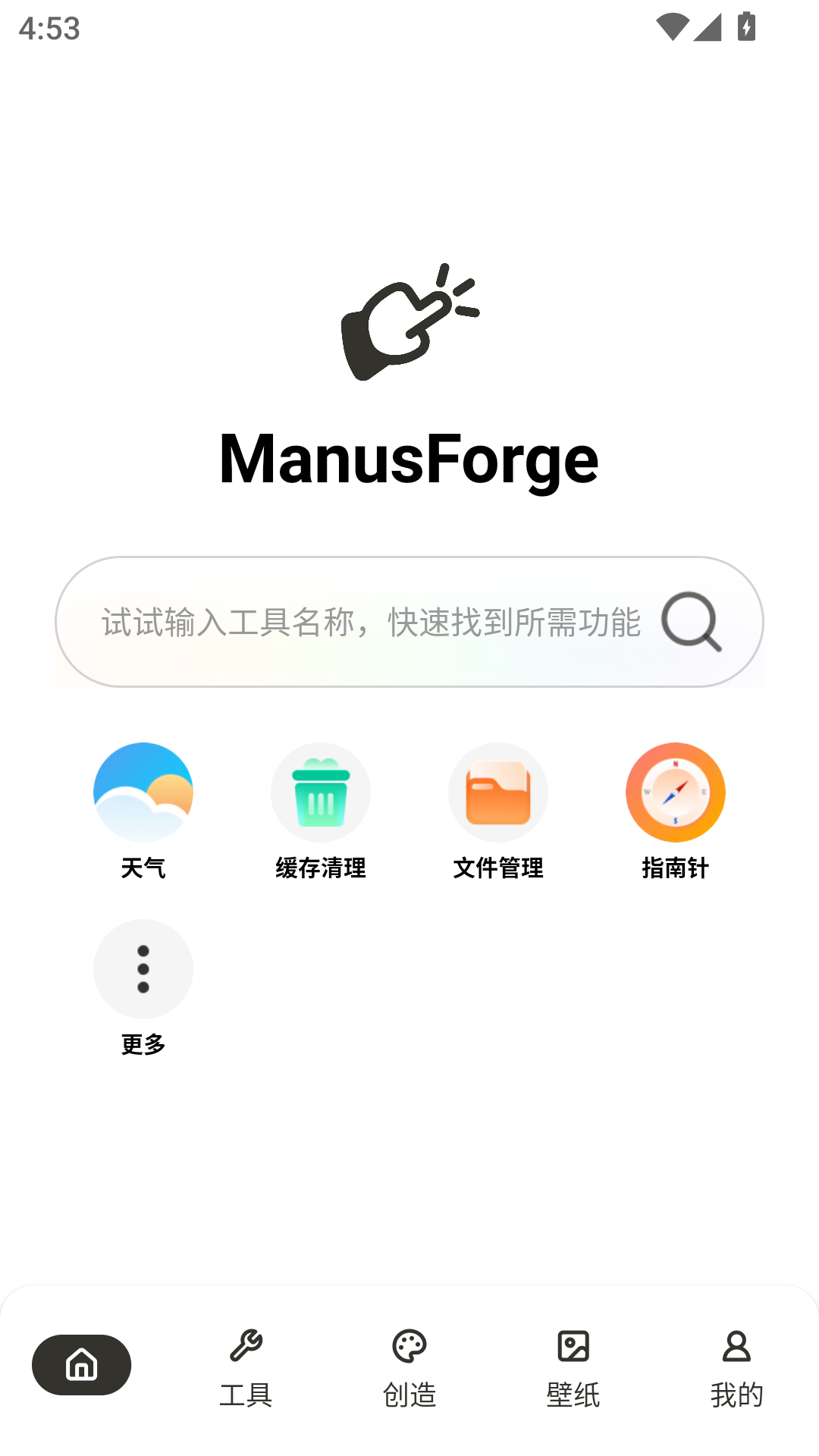Launch the 缓存清理 cache cleaner
The width and height of the screenshot is (819, 1456).
pyautogui.click(x=321, y=792)
